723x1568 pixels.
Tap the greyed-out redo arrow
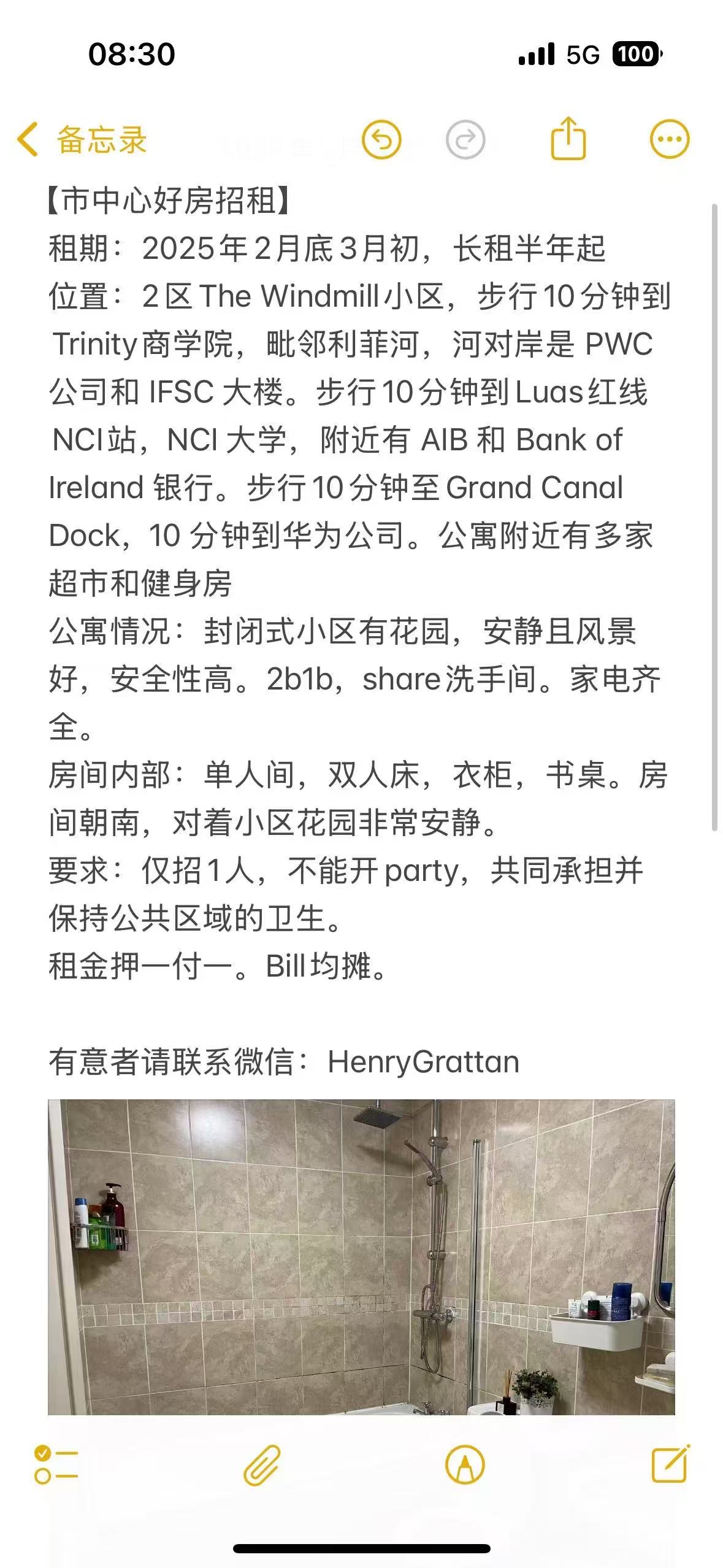tap(465, 140)
